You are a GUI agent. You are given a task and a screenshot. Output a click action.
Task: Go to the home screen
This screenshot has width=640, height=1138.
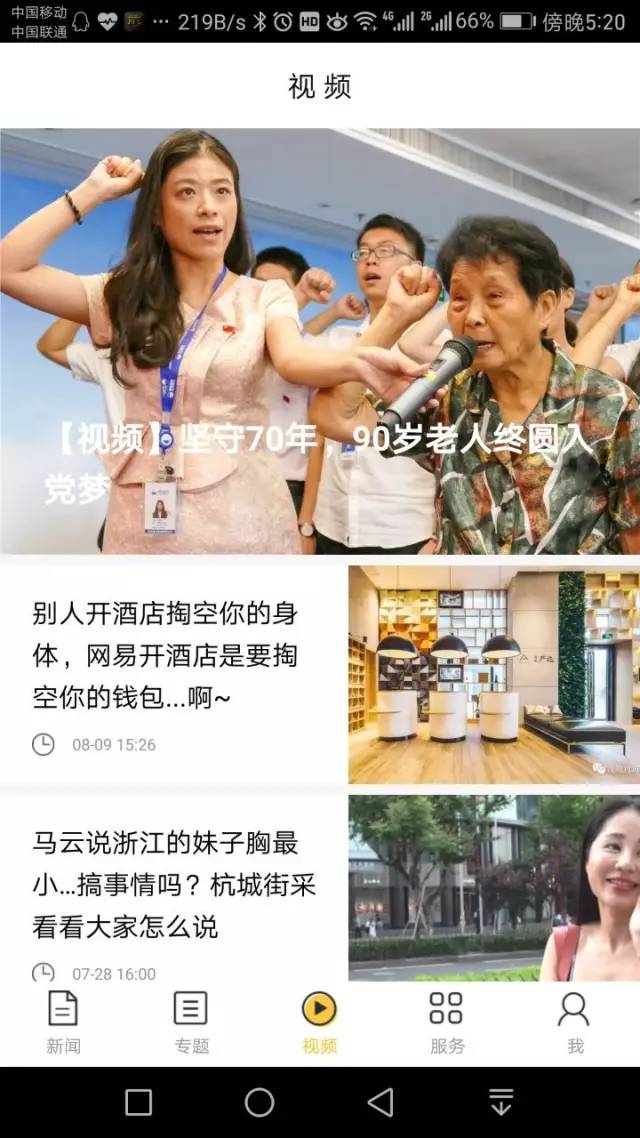click(259, 1102)
